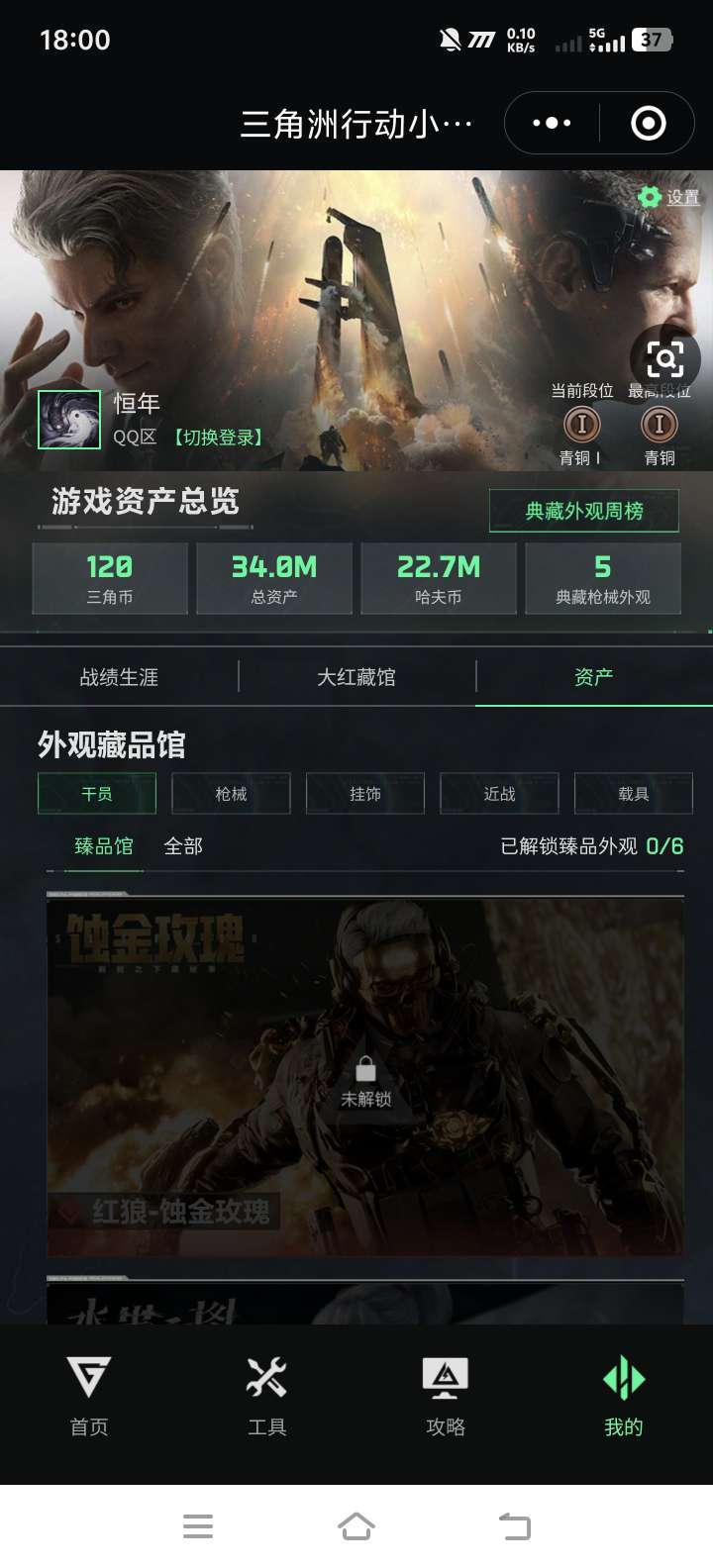Open the mini-program more options menu
Viewport: 713px width, 1568px height.
click(x=550, y=122)
